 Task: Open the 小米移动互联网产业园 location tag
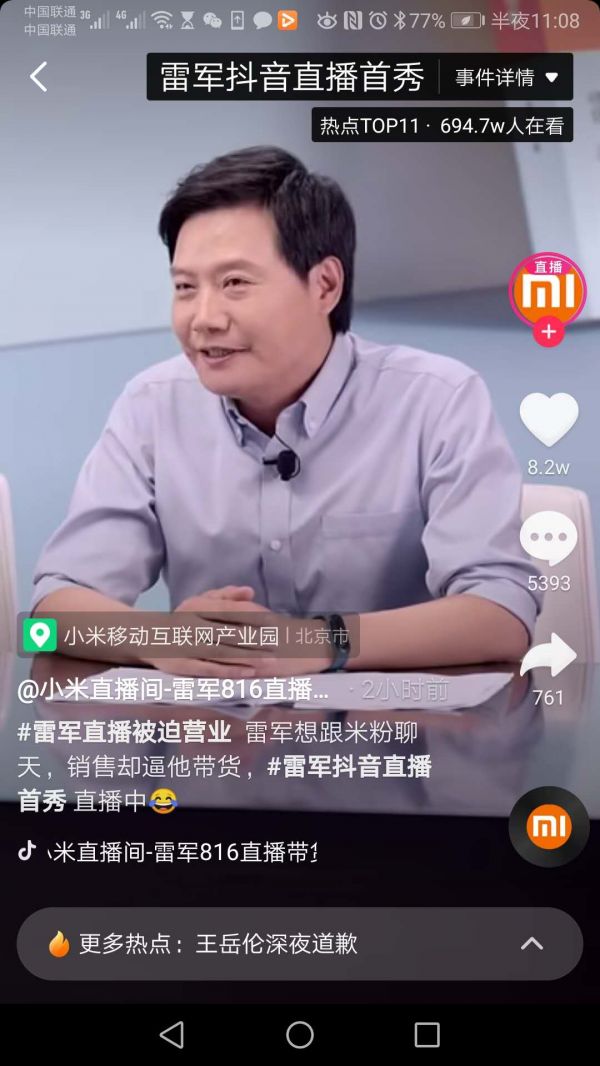click(171, 635)
